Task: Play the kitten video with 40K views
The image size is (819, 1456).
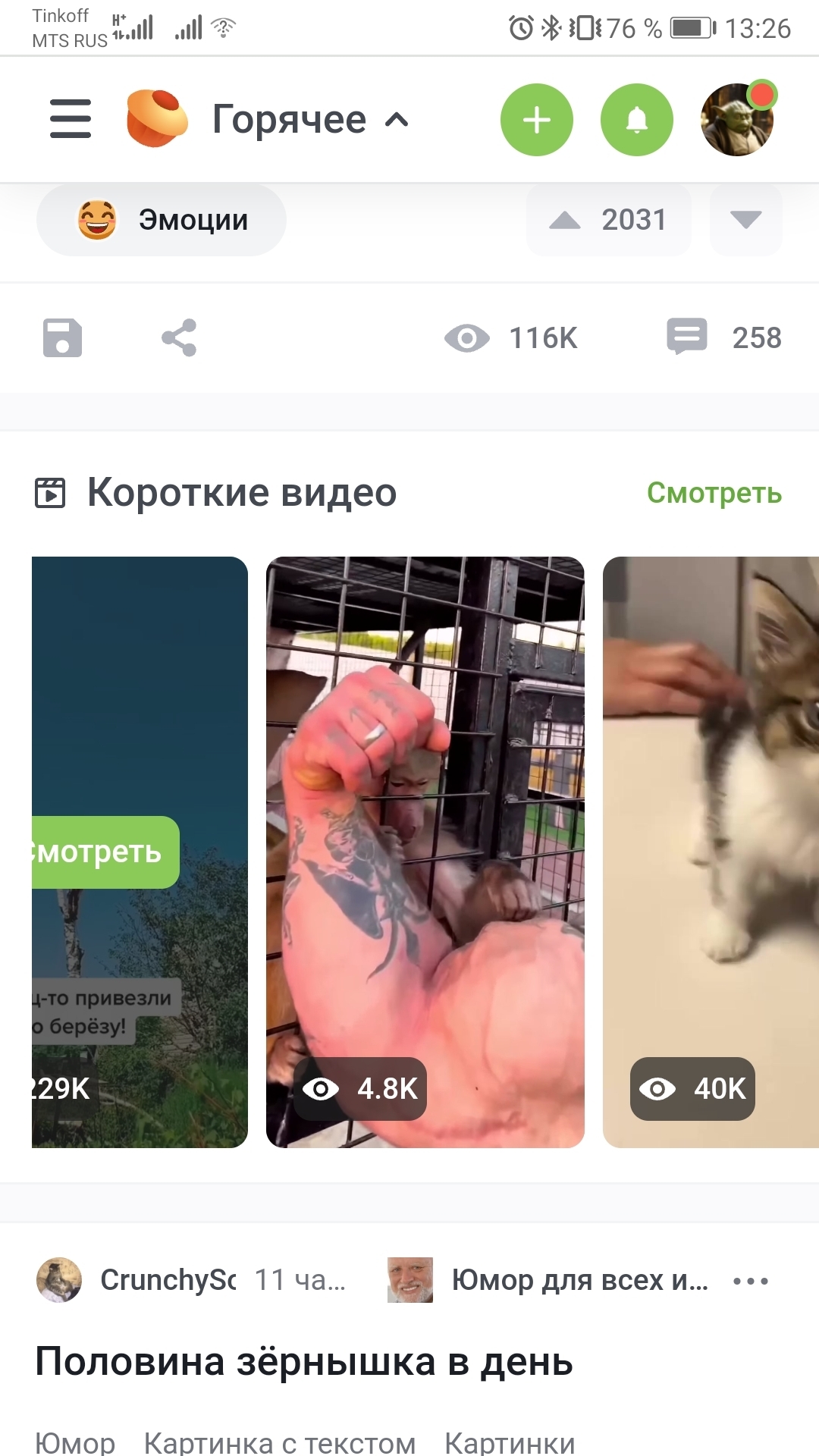Action: (711, 851)
